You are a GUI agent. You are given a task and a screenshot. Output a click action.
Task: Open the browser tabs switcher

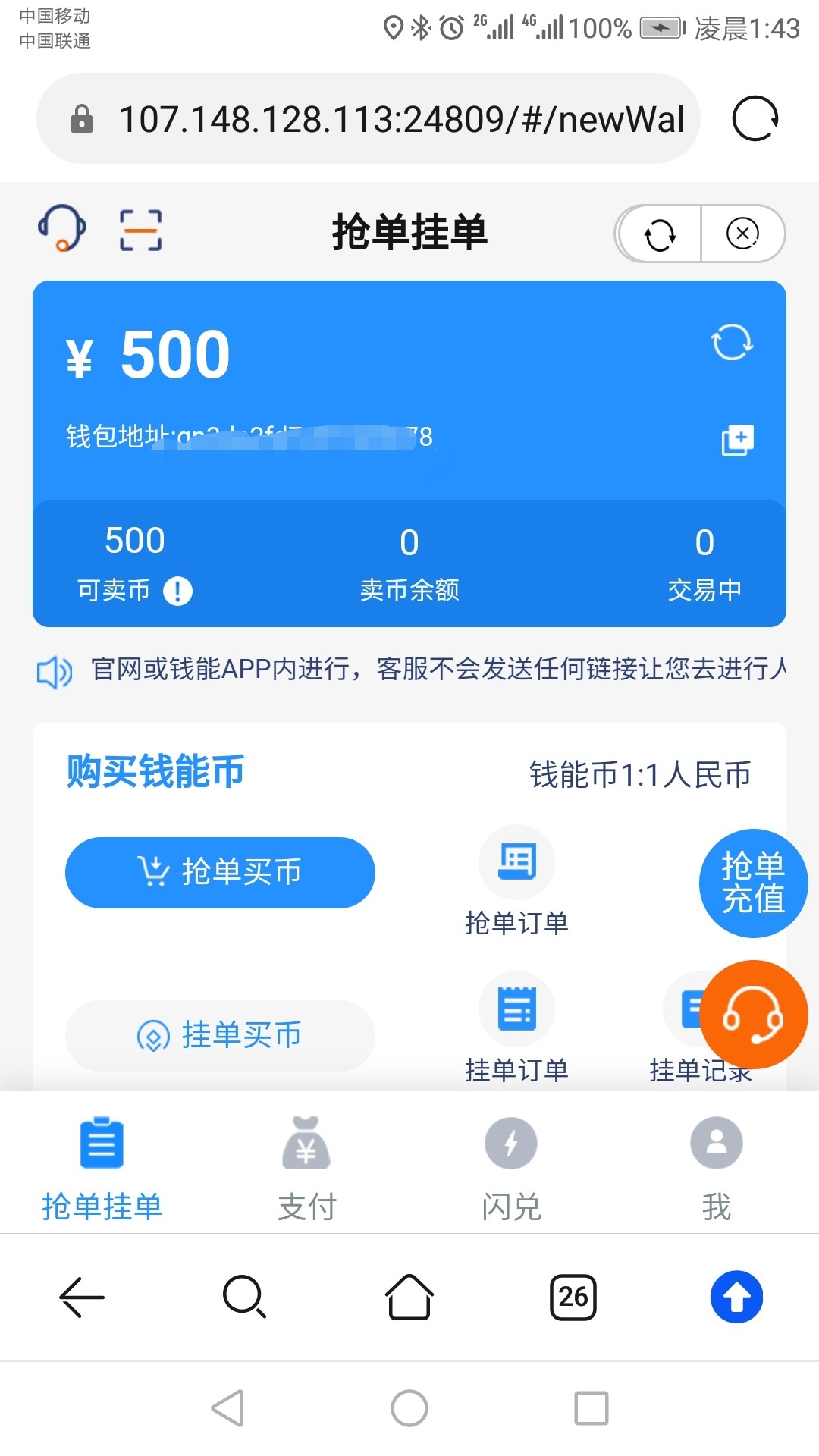573,1297
